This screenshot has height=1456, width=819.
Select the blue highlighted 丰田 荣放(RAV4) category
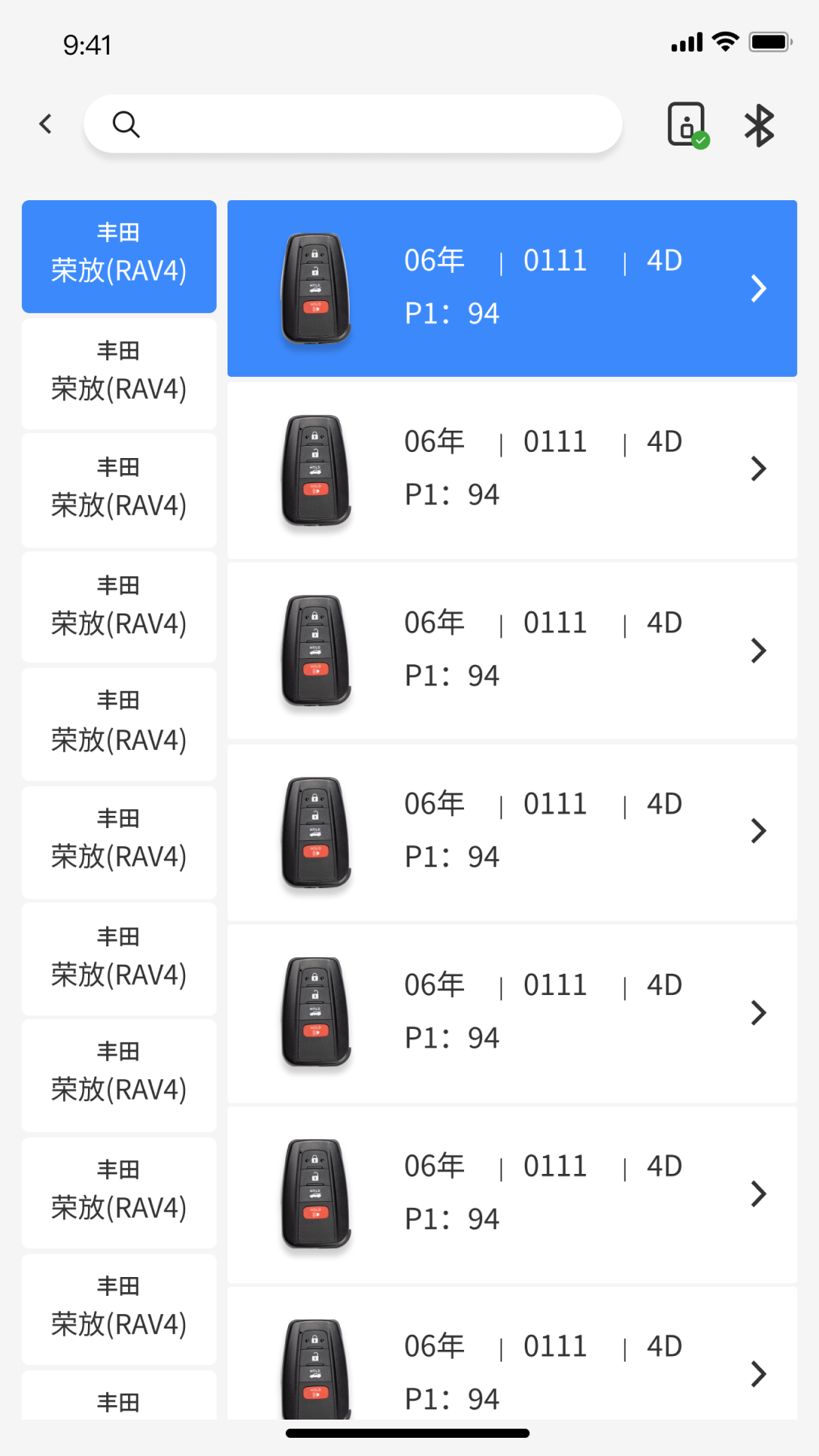tap(119, 256)
